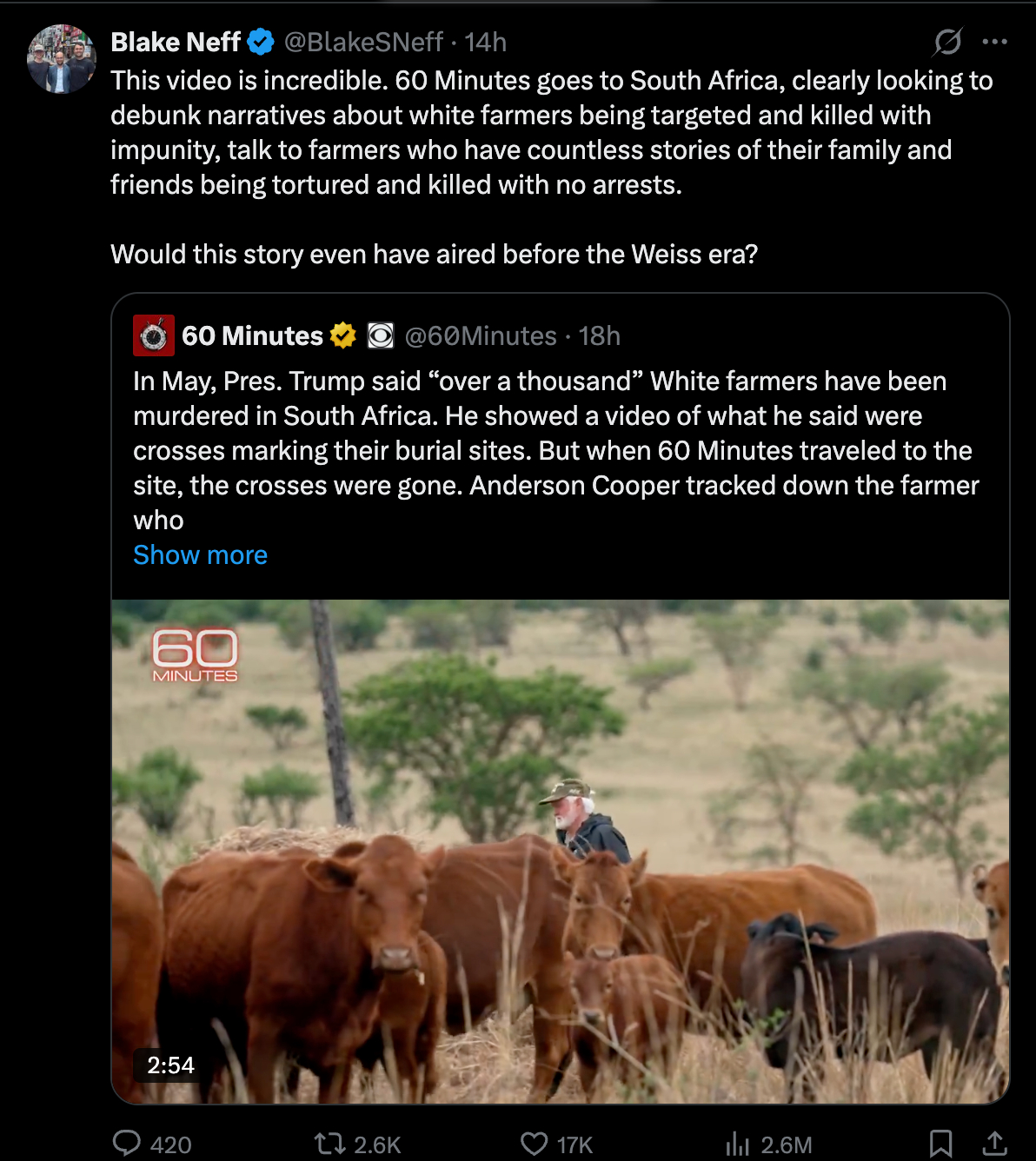Share Blake Neff's post
1036x1161 pixels.
(994, 1143)
